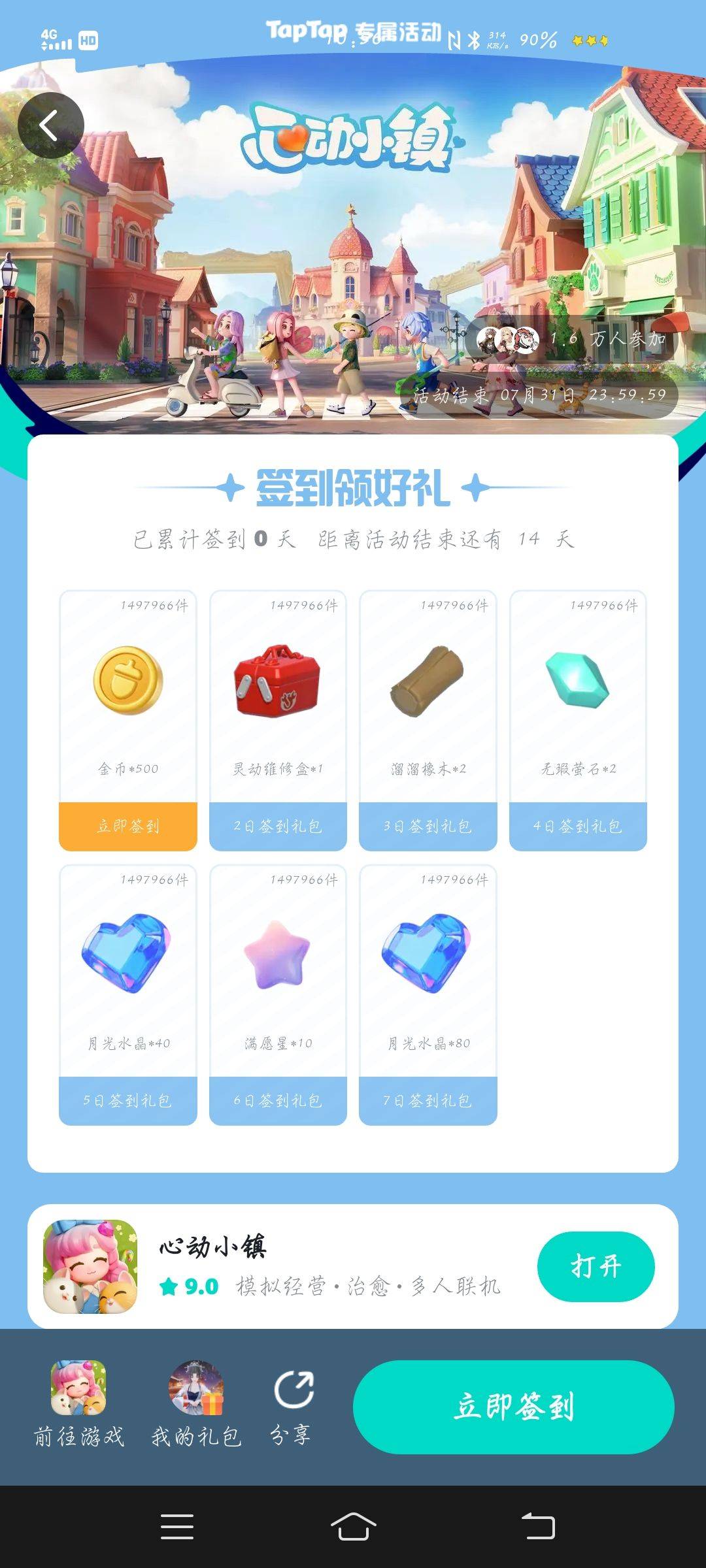This screenshot has width=706, height=1568.
Task: Tap the orange 立即签到 button under 金币*500
Action: pyautogui.click(x=128, y=826)
